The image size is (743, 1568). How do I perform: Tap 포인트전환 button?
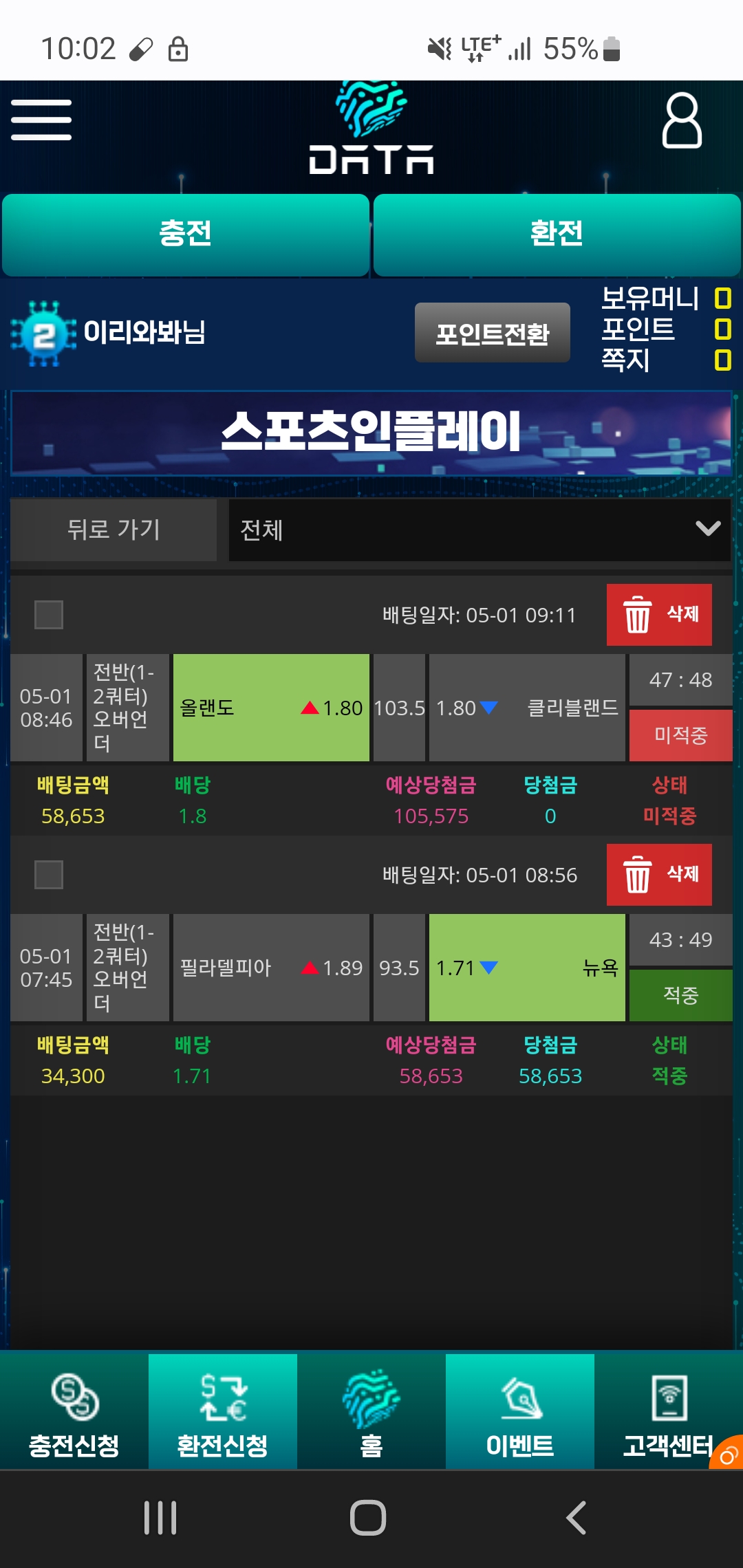click(492, 333)
